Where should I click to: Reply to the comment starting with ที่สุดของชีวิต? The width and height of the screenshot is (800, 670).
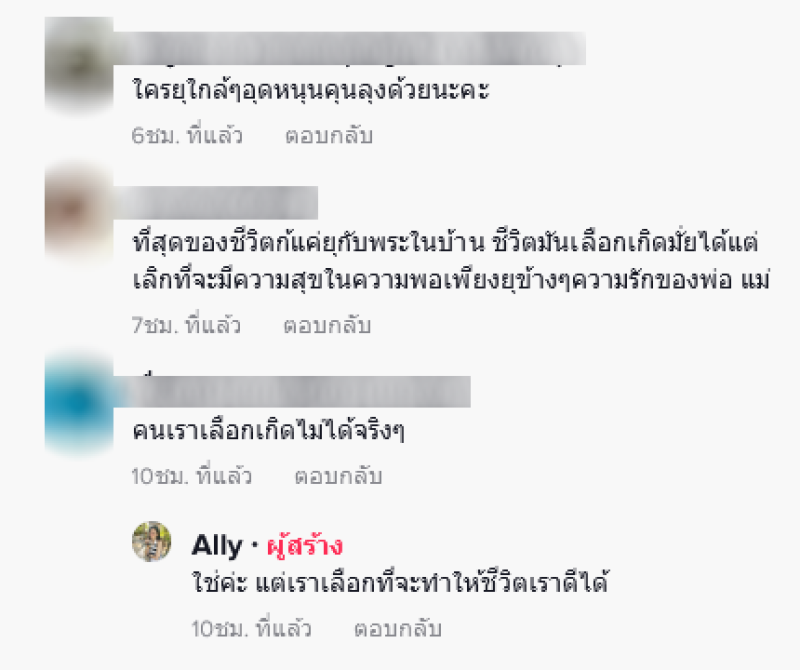328,326
